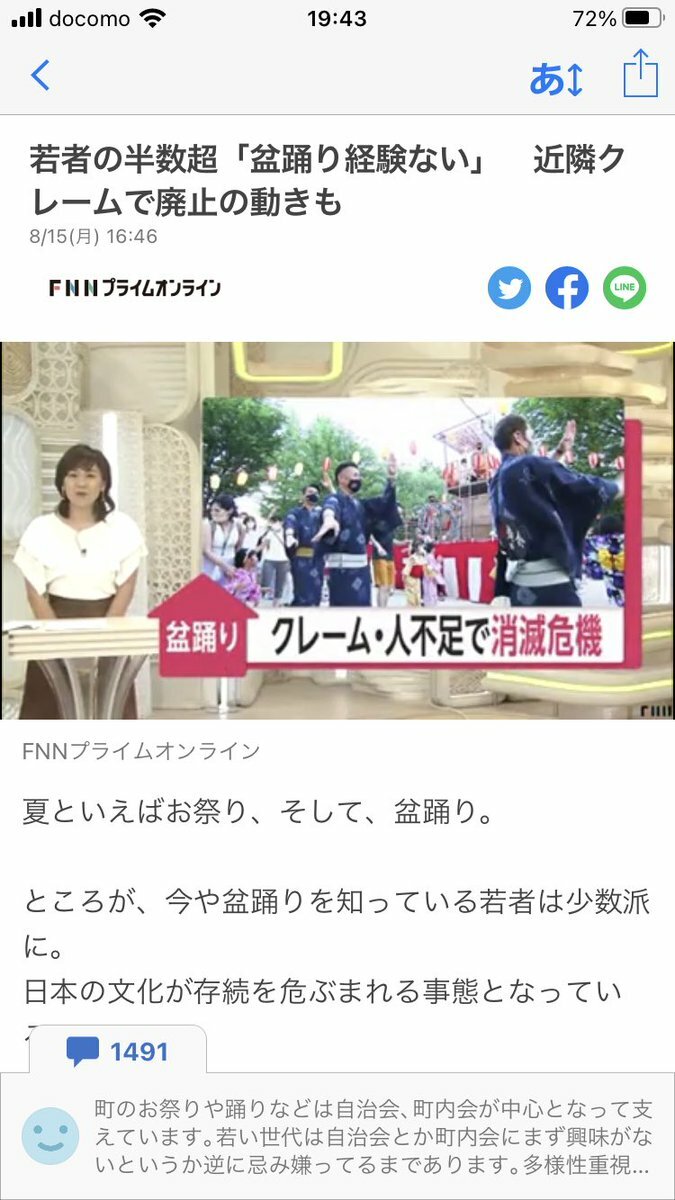675x1200 pixels.
Task: Open the comment preview about 自治会
Action: [x=337, y=1137]
